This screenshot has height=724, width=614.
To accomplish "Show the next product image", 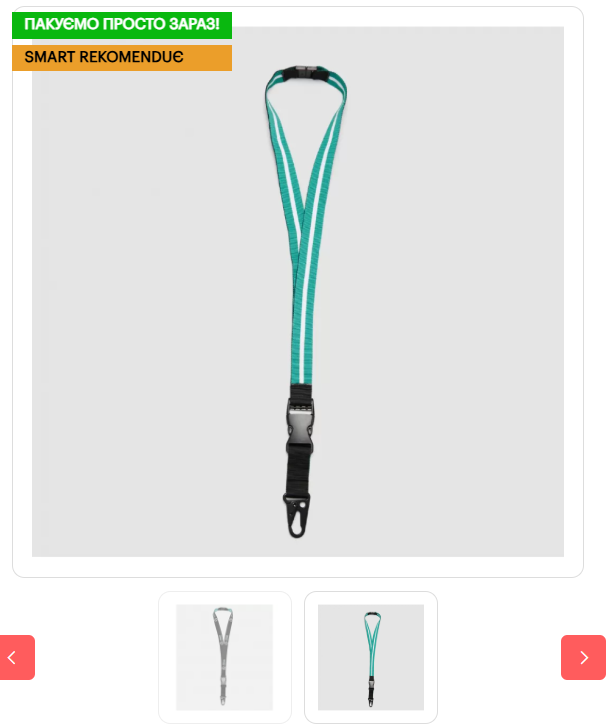I will coord(583,657).
